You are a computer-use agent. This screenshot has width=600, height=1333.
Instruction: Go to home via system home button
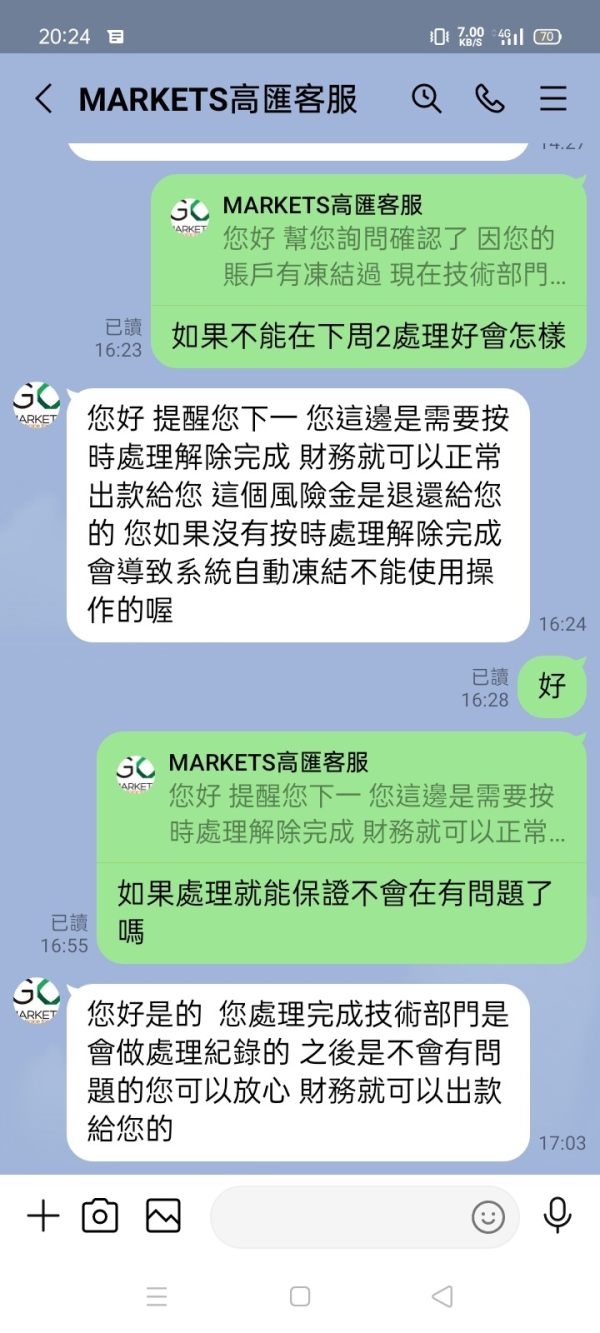(300, 1297)
